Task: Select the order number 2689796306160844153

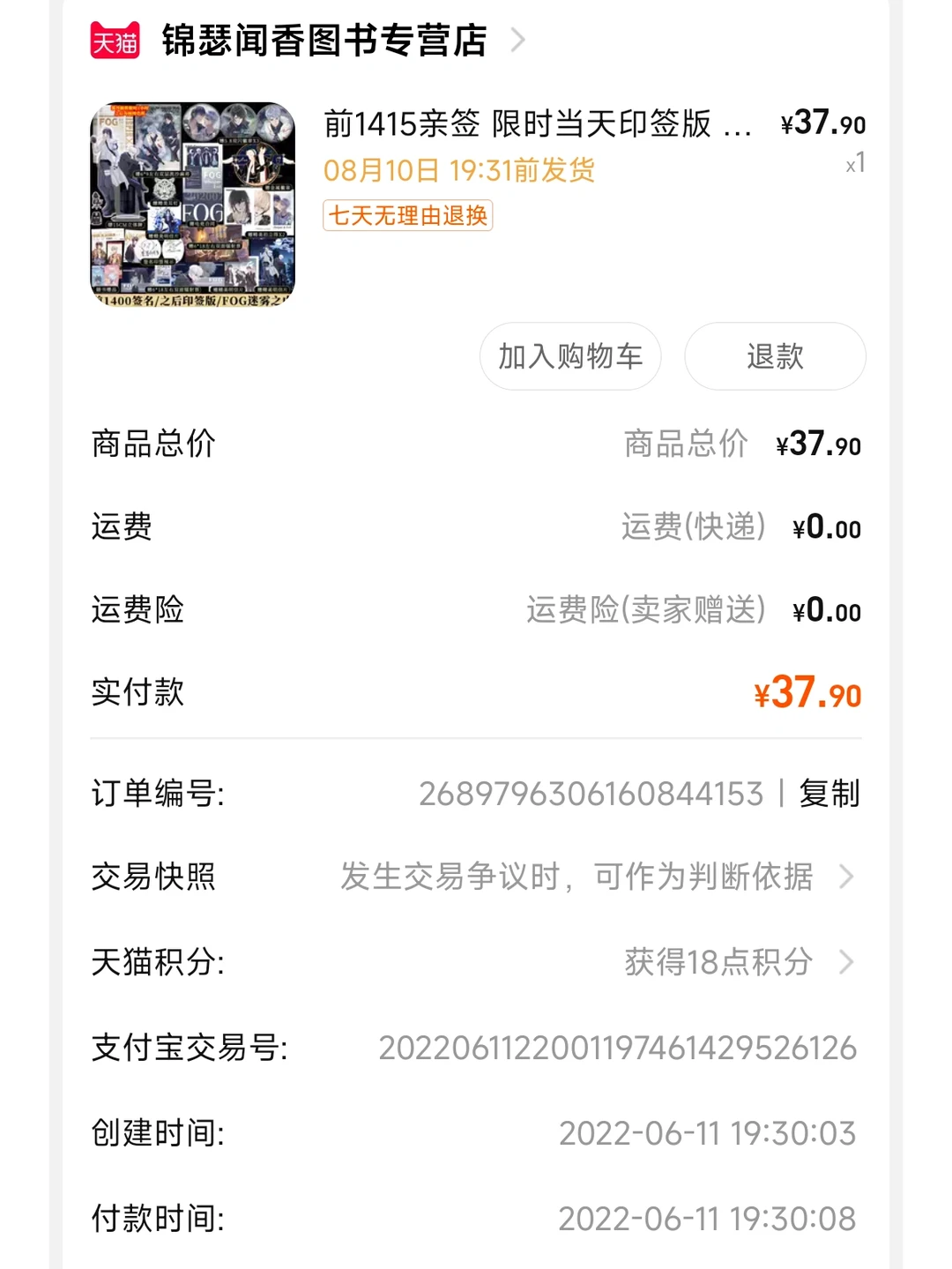Action: pyautogui.click(x=593, y=793)
